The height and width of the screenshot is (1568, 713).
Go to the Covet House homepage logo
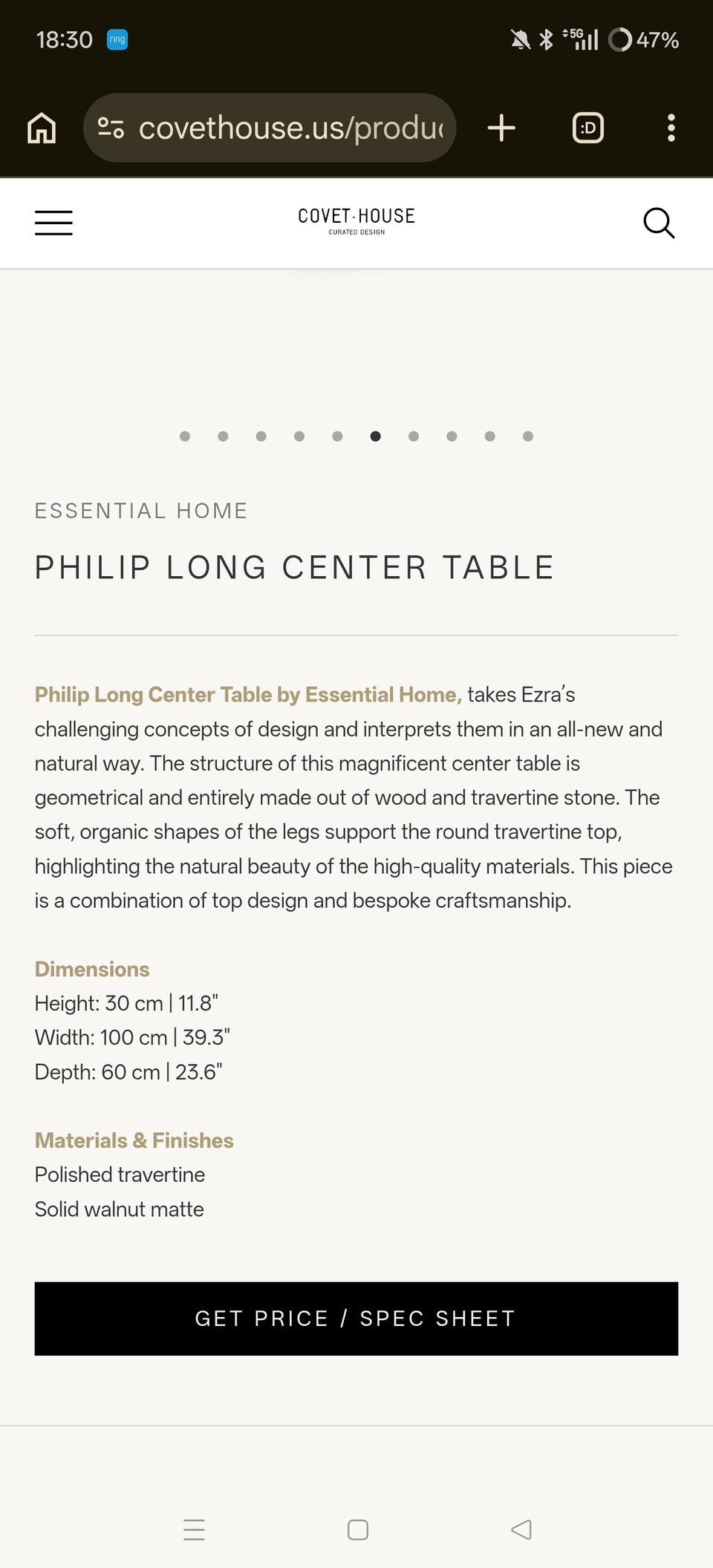pos(356,221)
